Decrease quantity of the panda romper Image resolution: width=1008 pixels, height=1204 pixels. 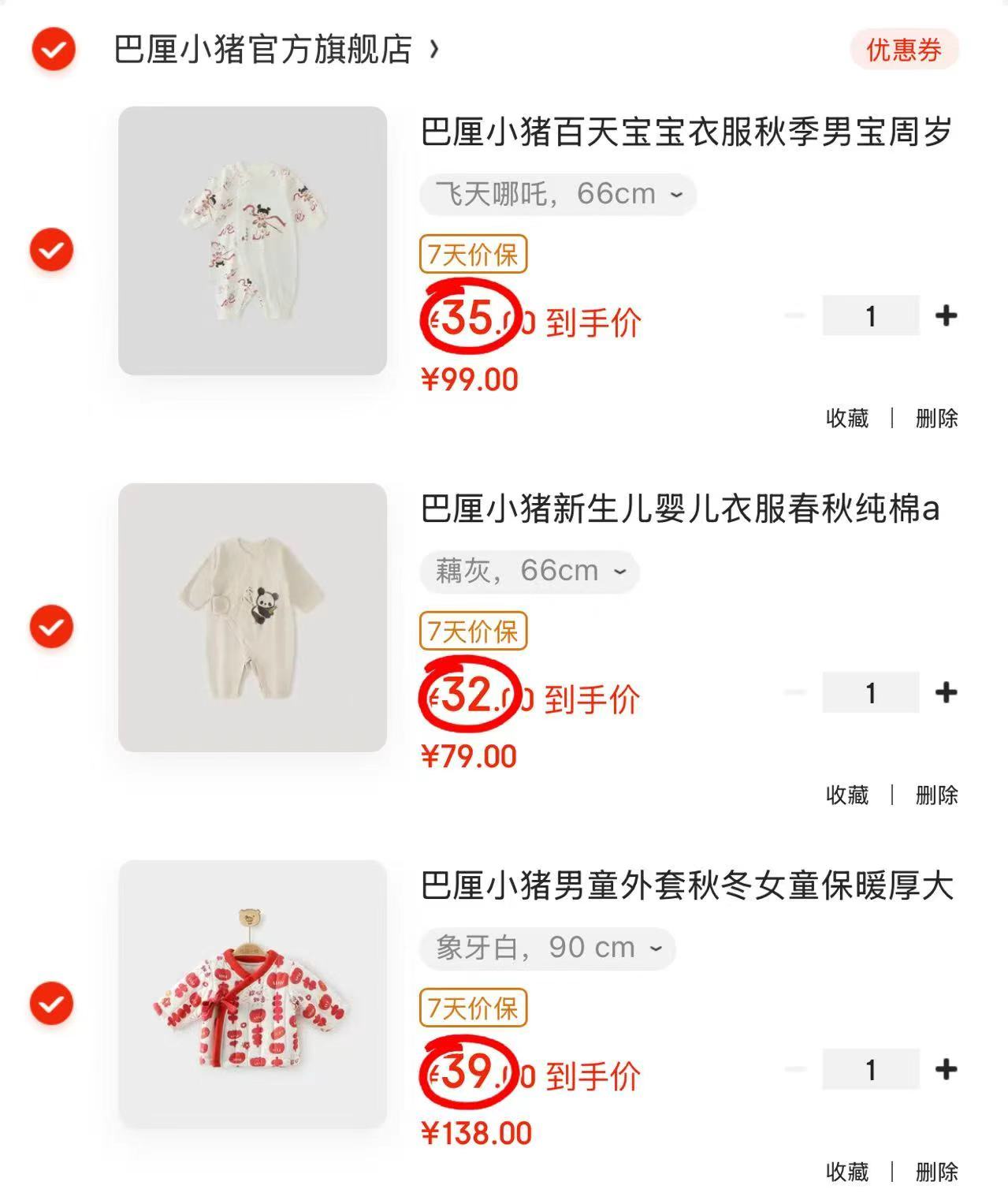[x=794, y=691]
